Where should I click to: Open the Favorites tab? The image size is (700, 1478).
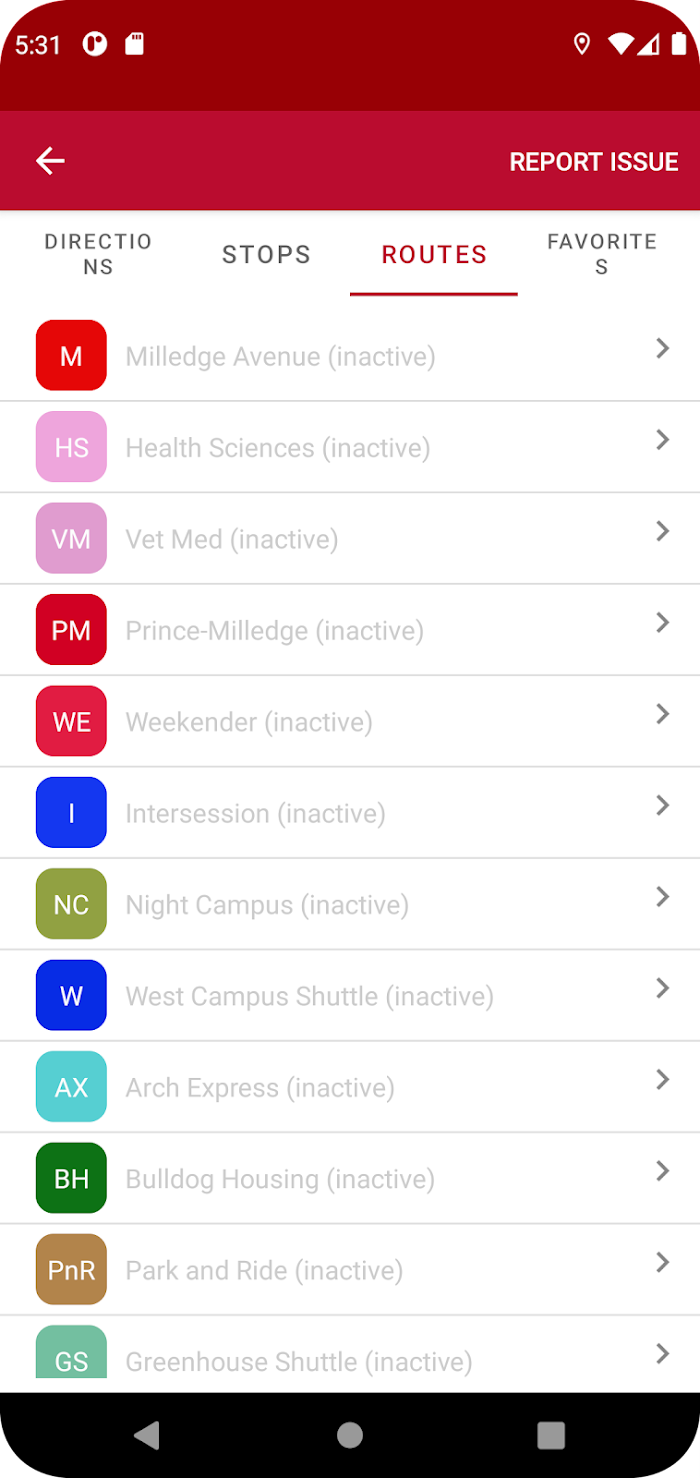click(602, 254)
